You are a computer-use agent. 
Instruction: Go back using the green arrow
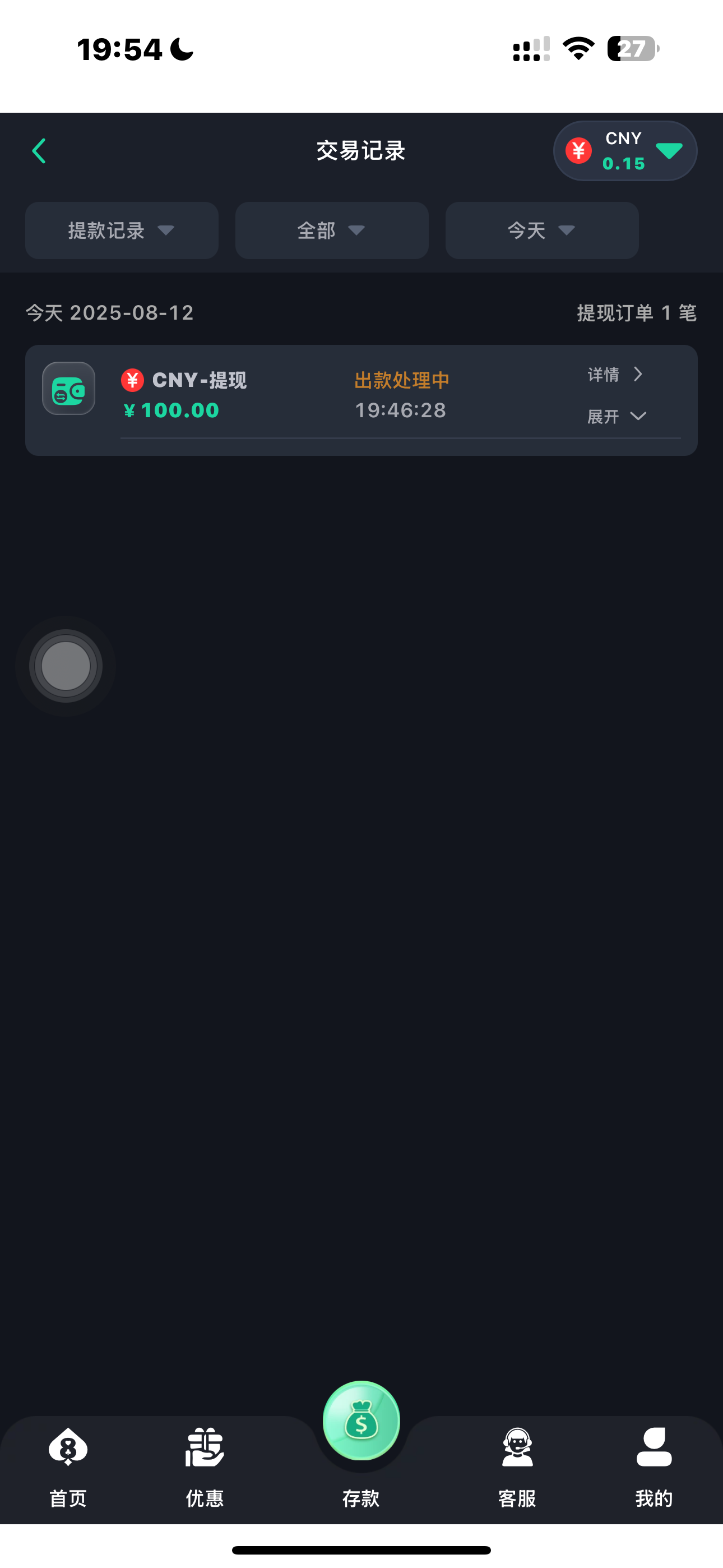(40, 151)
